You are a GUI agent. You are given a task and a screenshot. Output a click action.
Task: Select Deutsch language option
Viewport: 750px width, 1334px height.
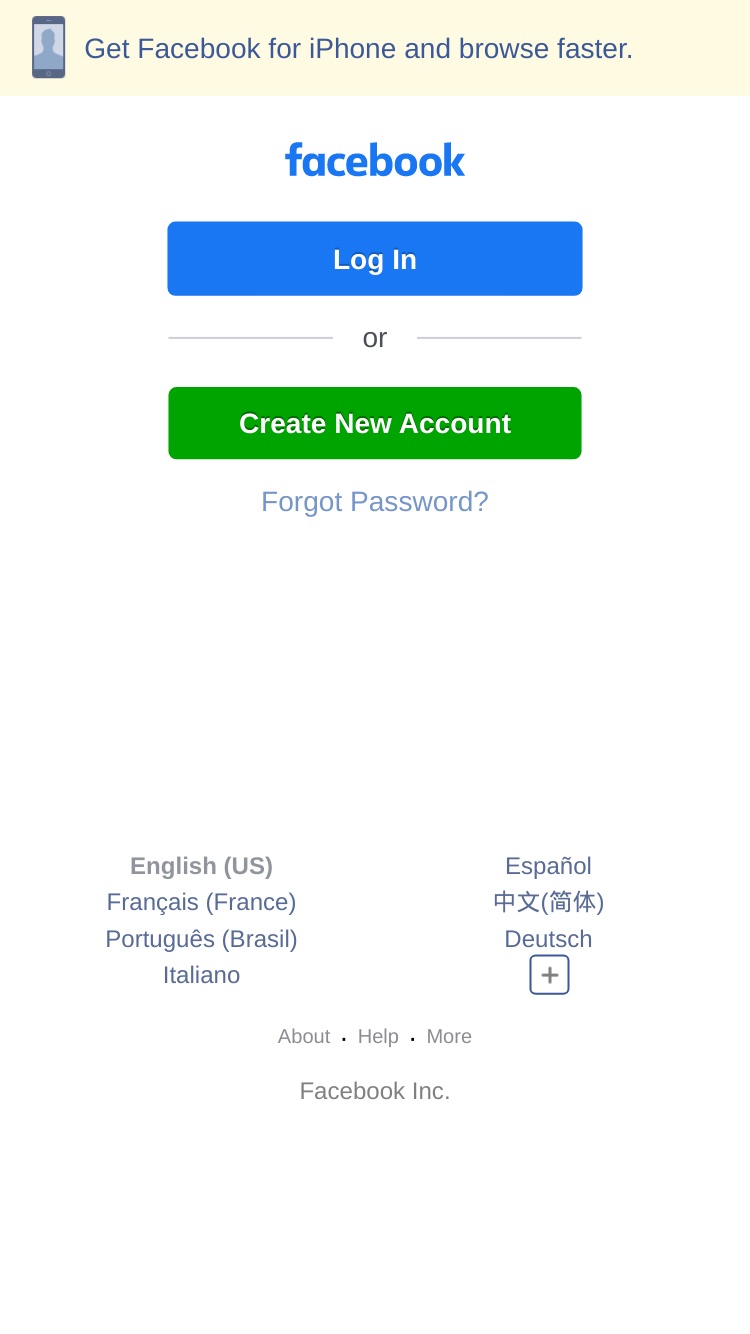click(548, 939)
